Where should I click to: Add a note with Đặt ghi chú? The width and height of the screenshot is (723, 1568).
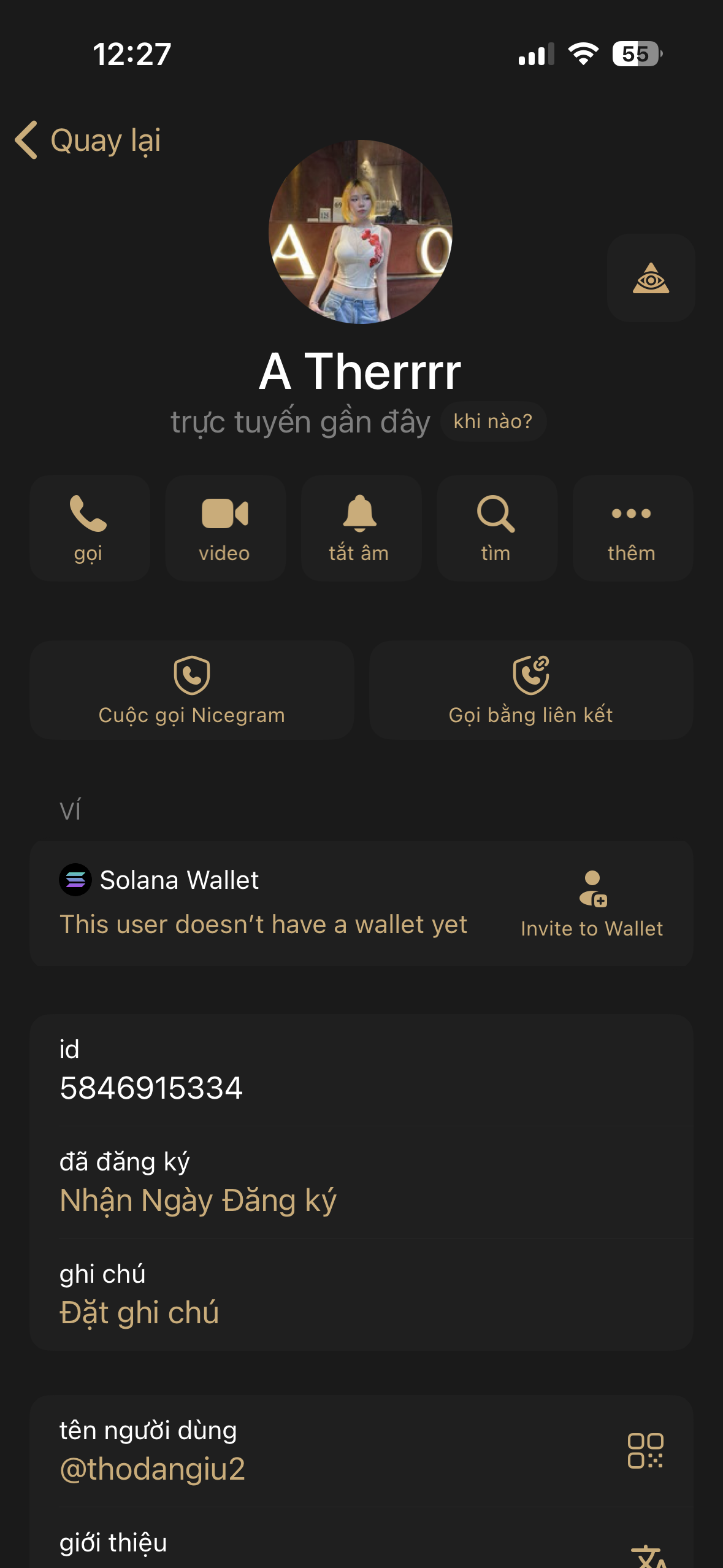coord(139,1312)
